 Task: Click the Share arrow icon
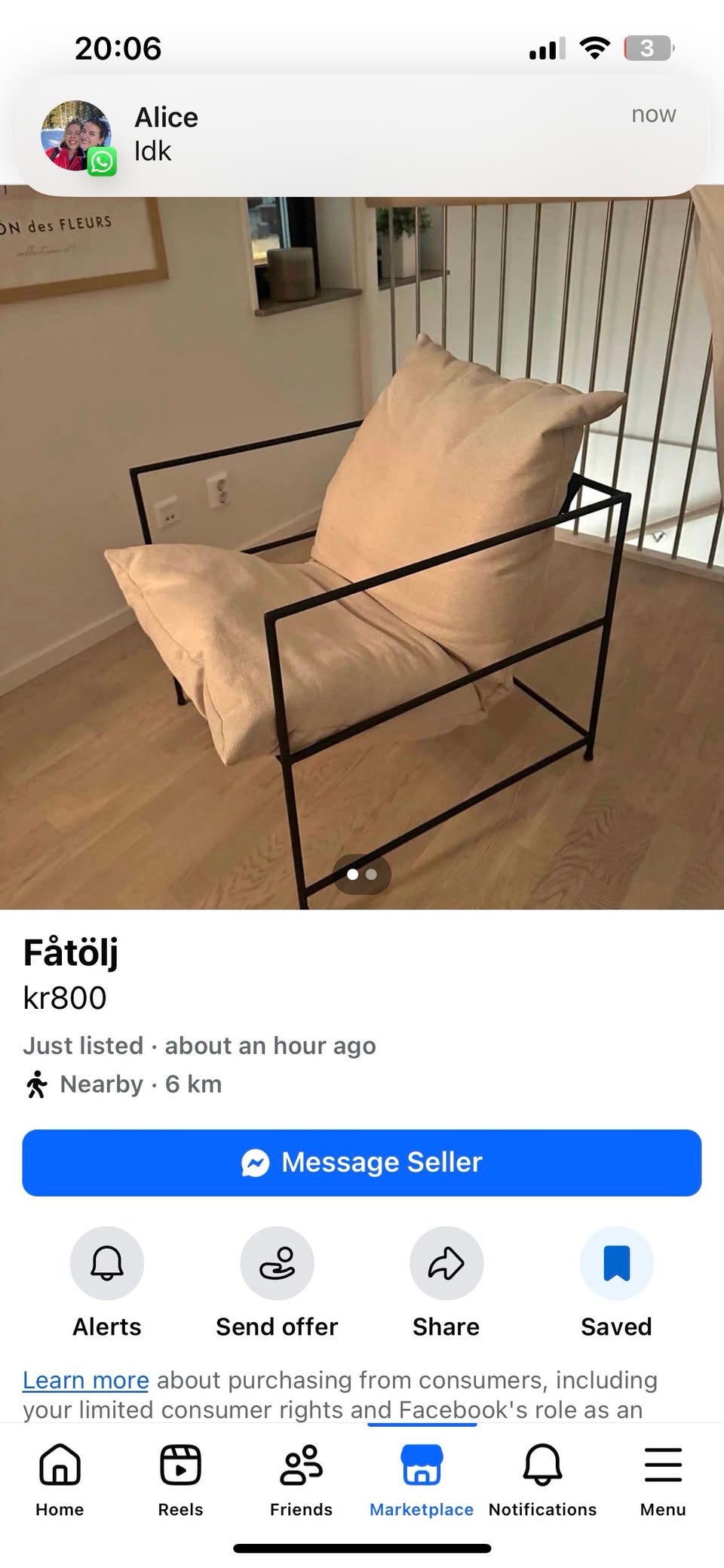(x=446, y=1262)
